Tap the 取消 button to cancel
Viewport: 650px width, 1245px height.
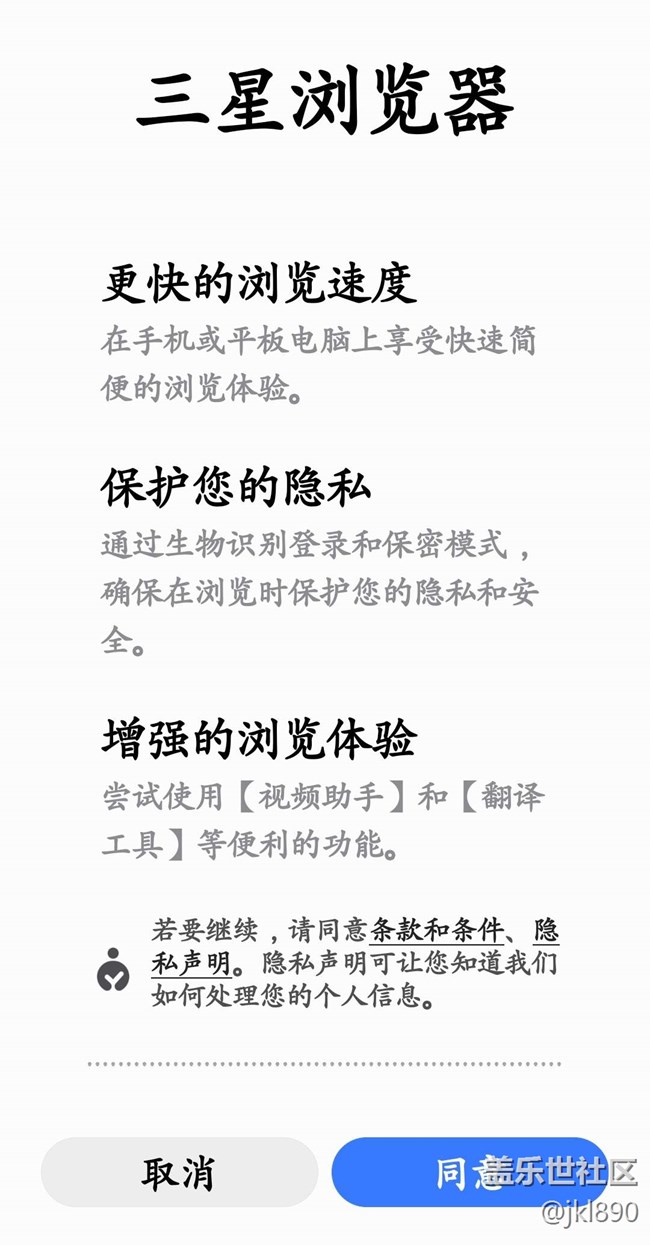click(179, 1172)
